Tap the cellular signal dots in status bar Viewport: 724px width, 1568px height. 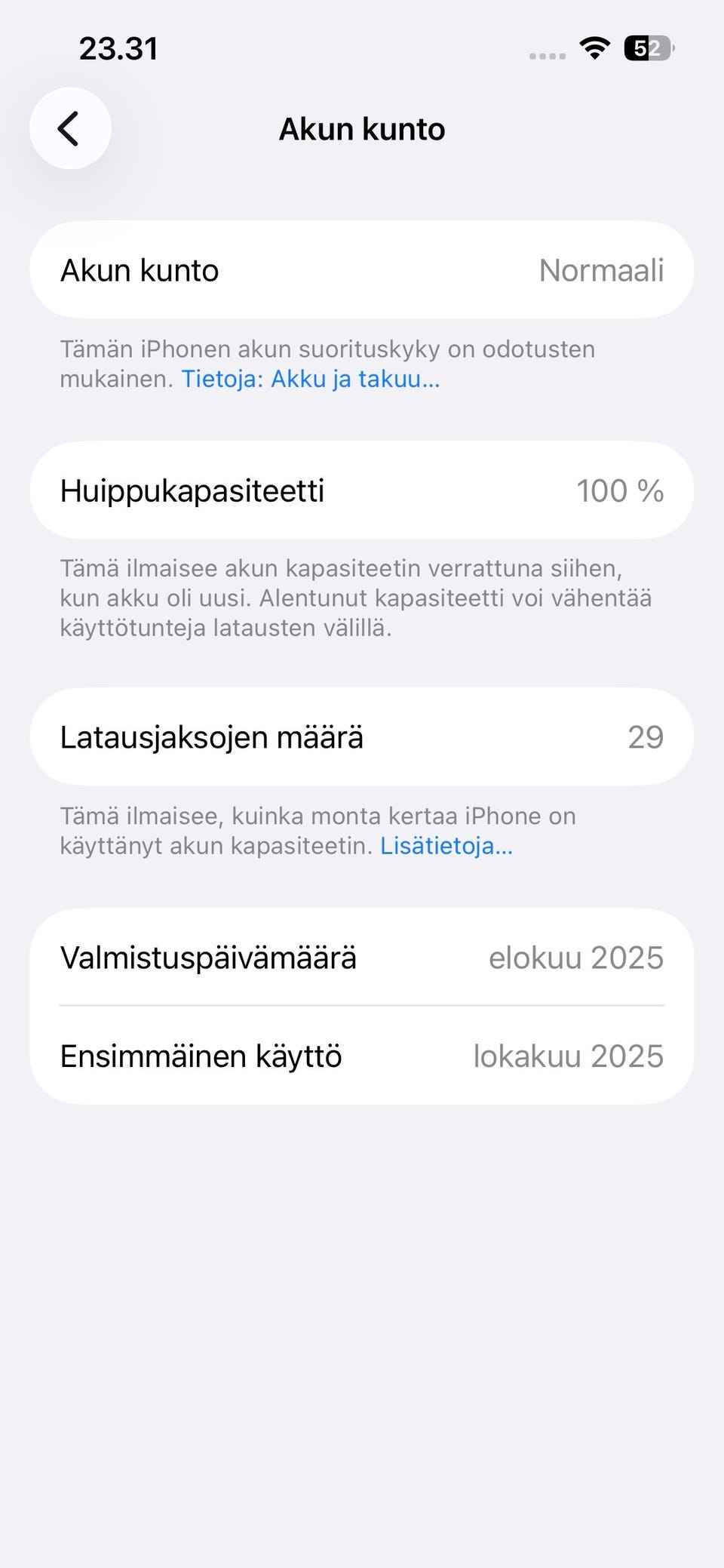pos(548,53)
